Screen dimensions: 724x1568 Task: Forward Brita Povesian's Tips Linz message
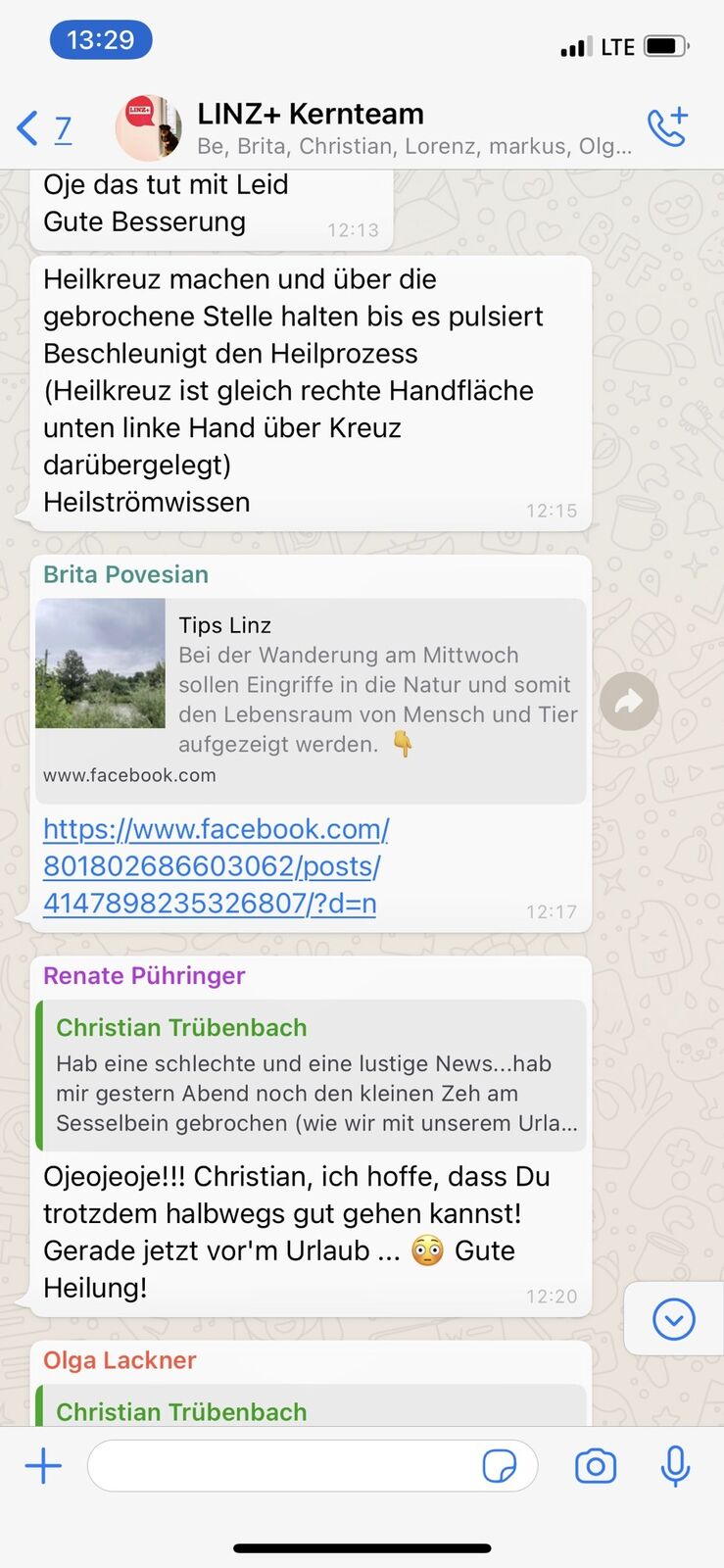629,701
